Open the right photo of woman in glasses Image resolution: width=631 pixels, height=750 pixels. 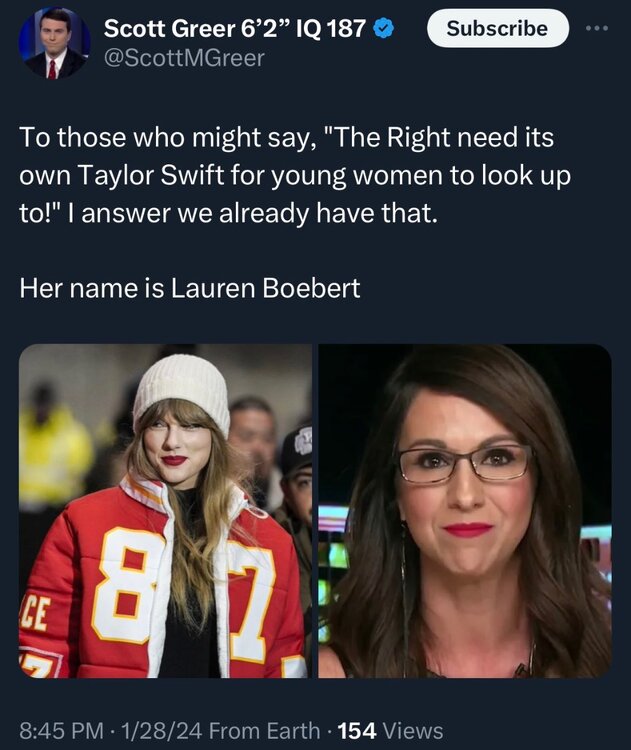coord(464,511)
